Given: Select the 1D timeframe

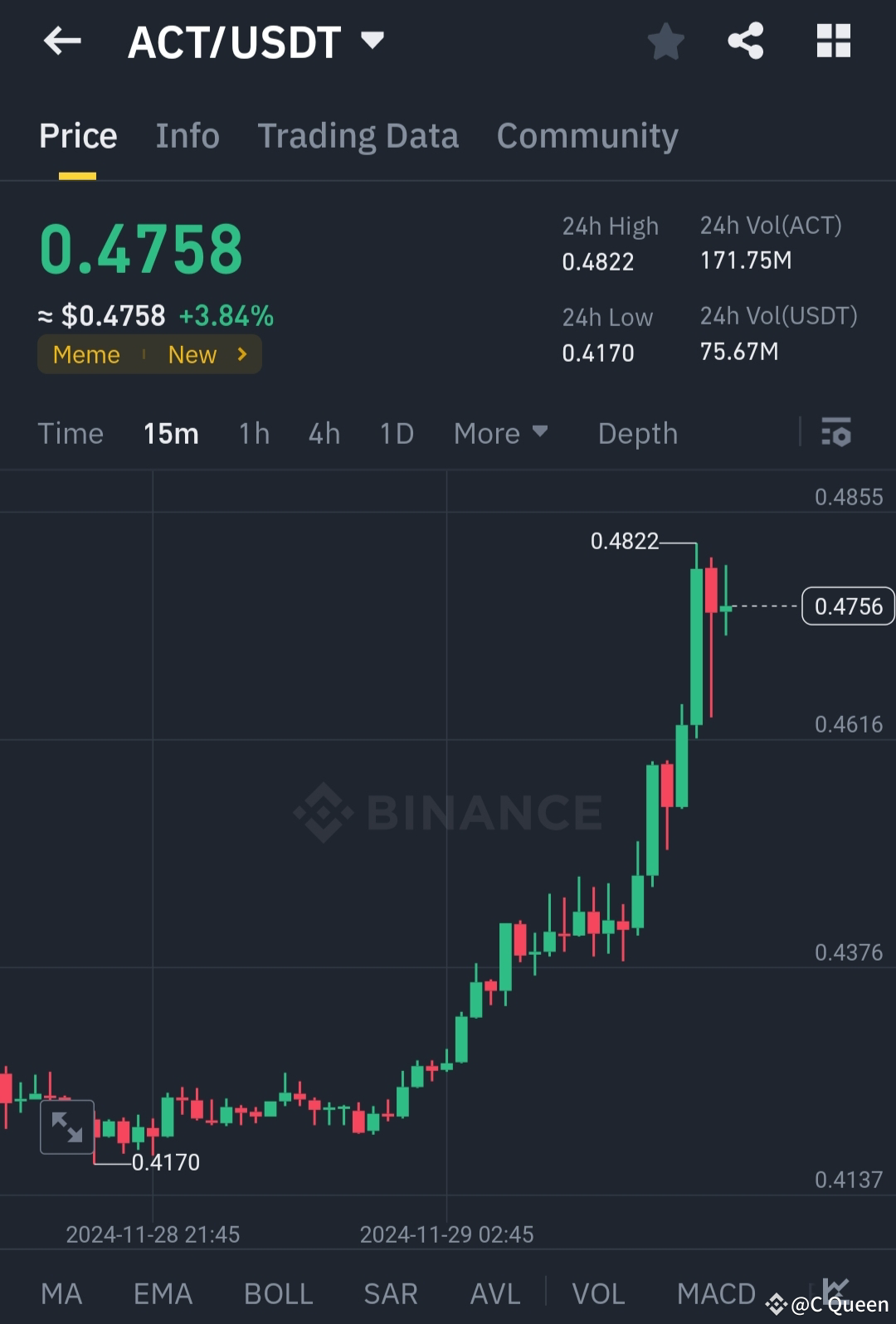Looking at the screenshot, I should click(396, 433).
